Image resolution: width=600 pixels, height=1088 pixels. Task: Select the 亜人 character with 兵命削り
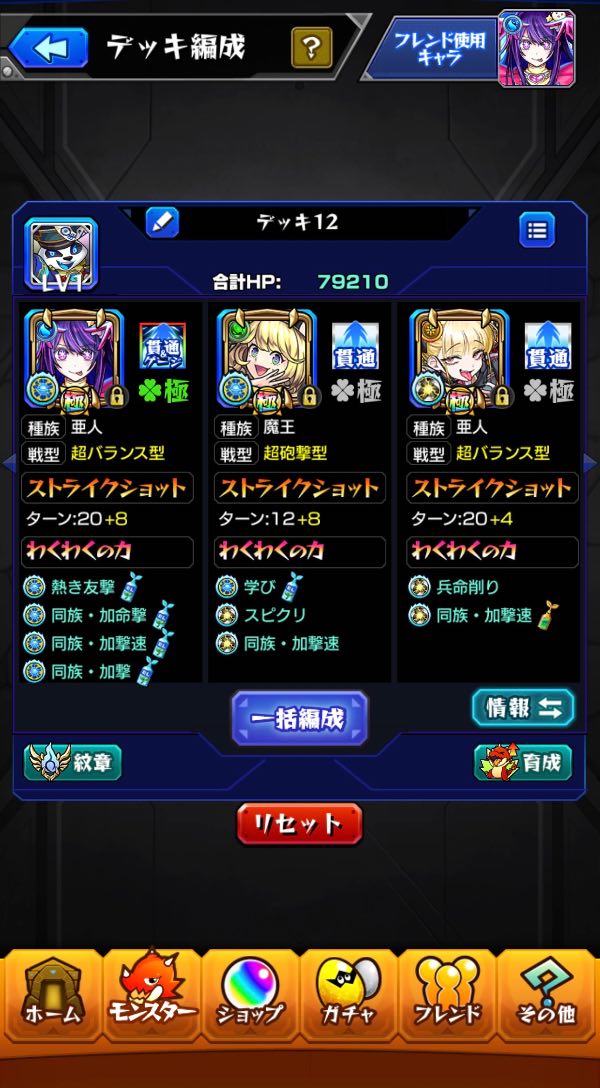[x=459, y=357]
